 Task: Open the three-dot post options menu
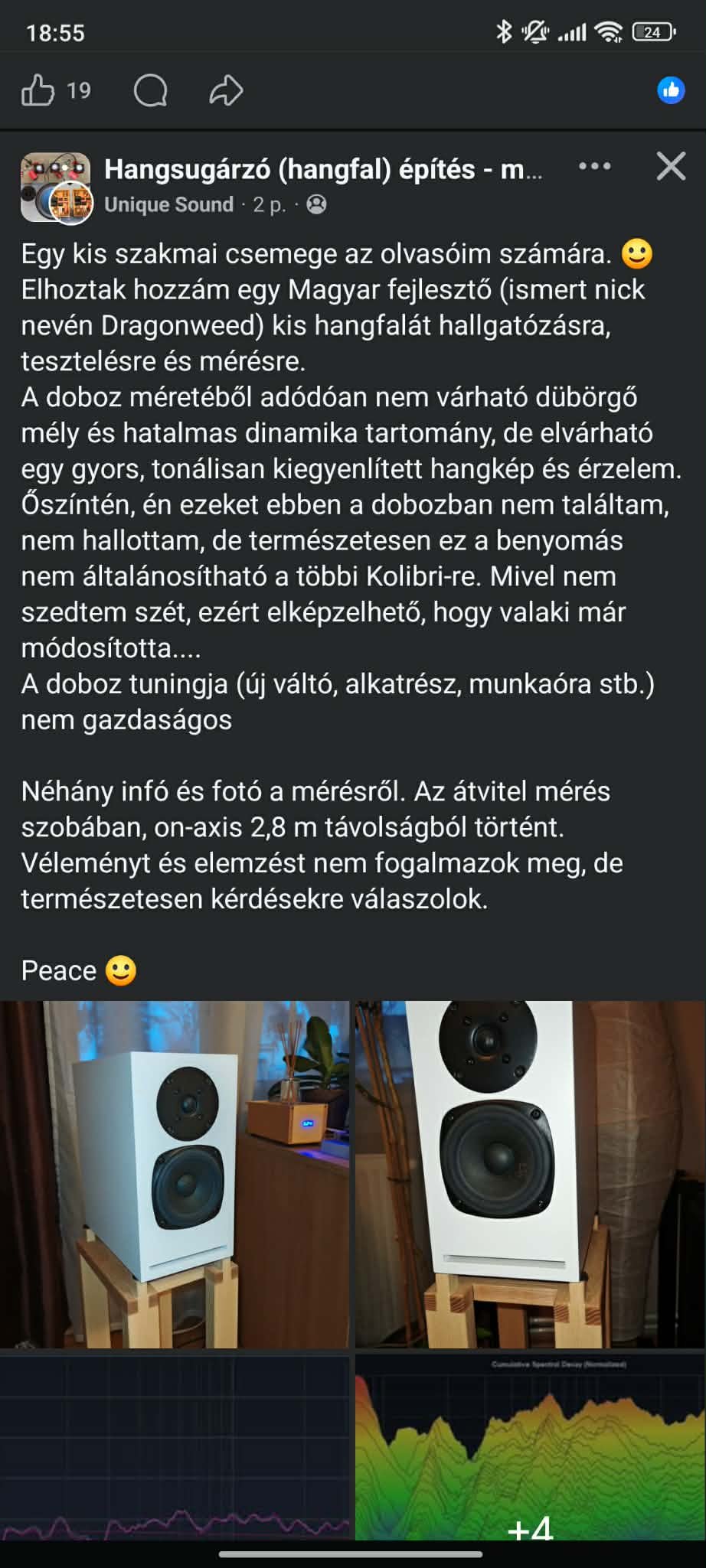tap(594, 166)
